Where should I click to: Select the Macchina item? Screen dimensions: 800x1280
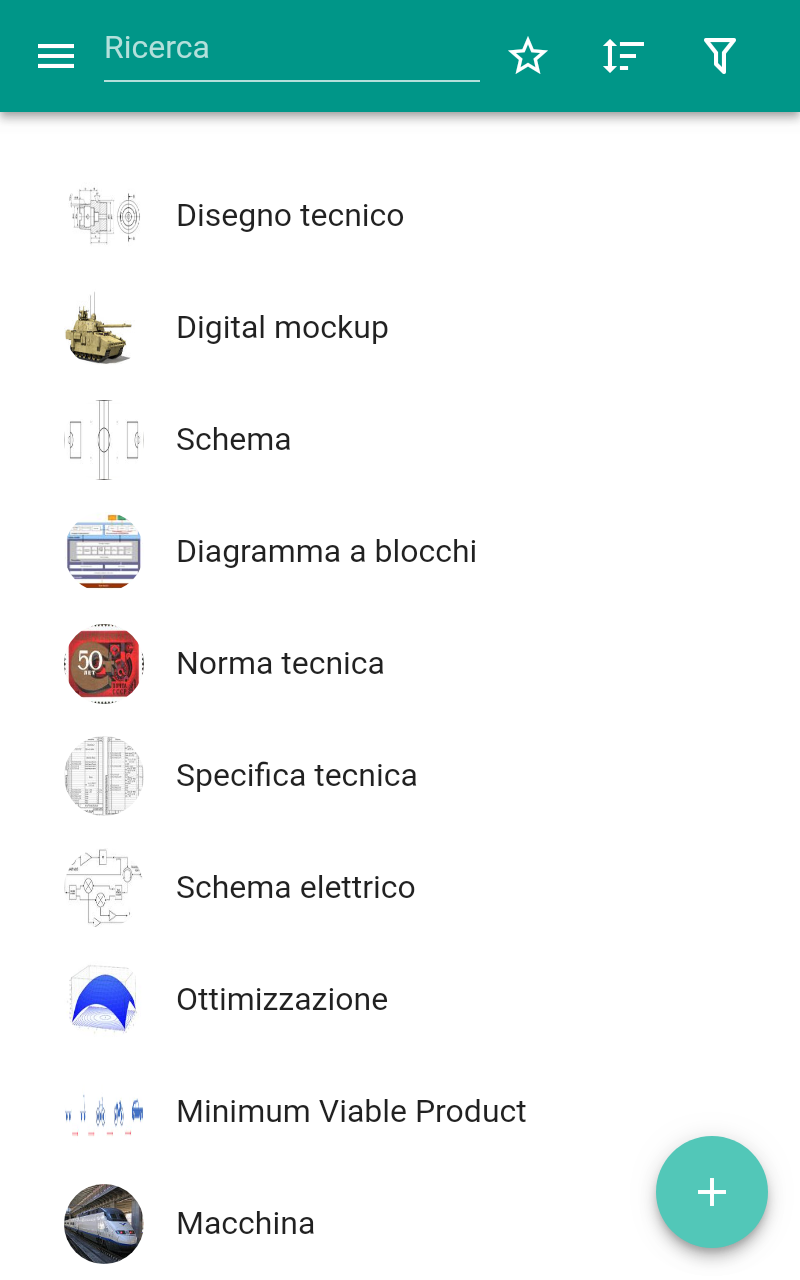coord(400,1224)
